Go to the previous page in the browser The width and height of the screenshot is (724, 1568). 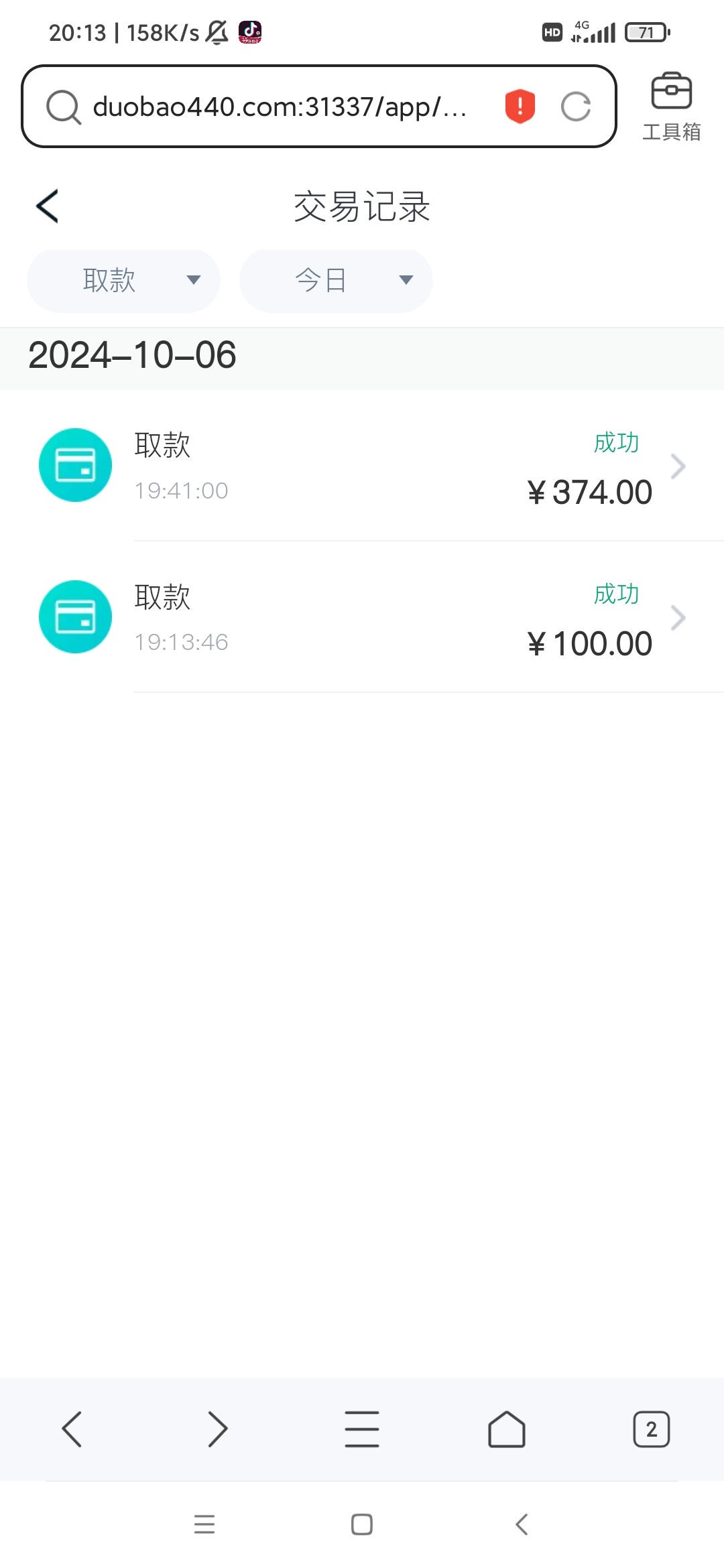(x=72, y=1429)
